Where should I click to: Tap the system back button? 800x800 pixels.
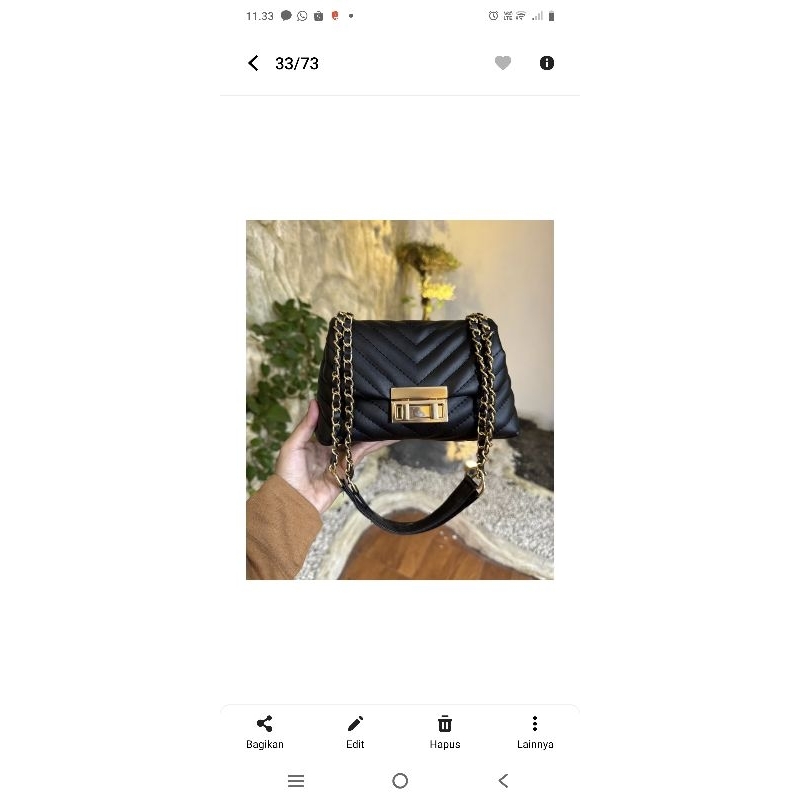tap(503, 781)
